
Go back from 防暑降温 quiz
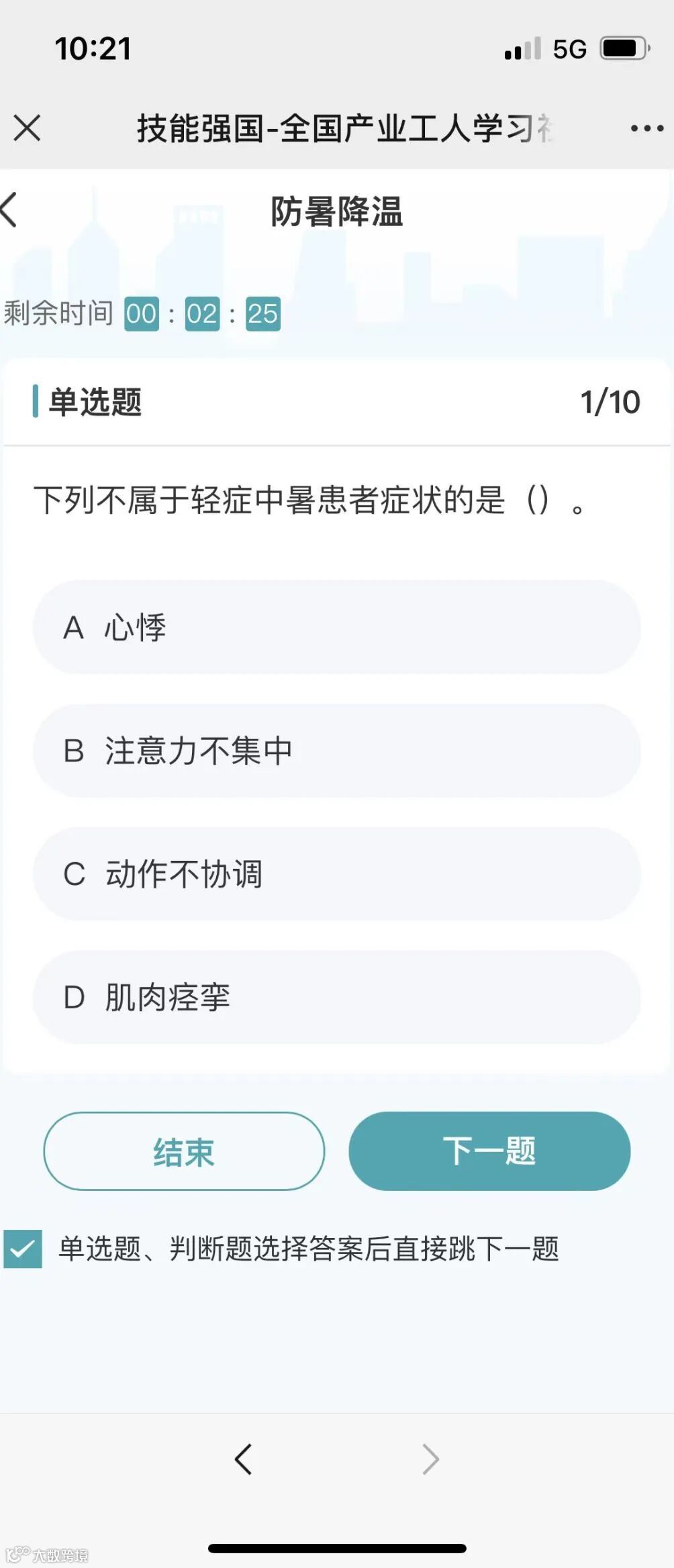point(11,210)
